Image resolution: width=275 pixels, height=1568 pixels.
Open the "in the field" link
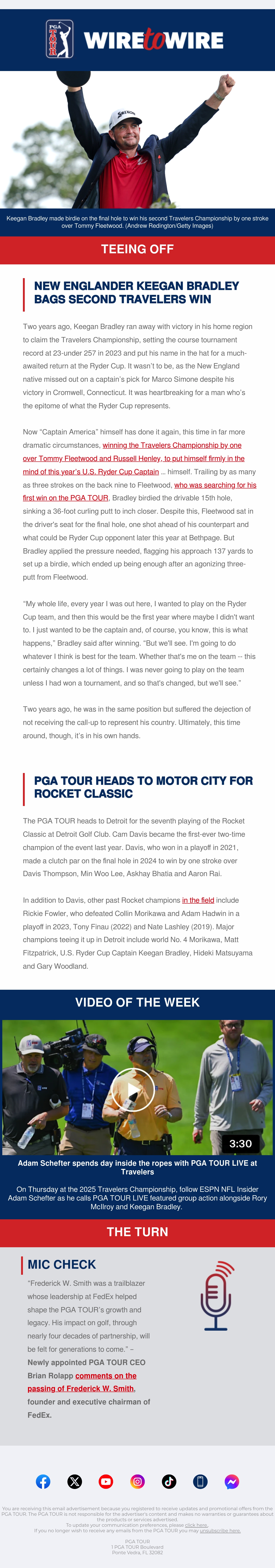pyautogui.click(x=198, y=900)
